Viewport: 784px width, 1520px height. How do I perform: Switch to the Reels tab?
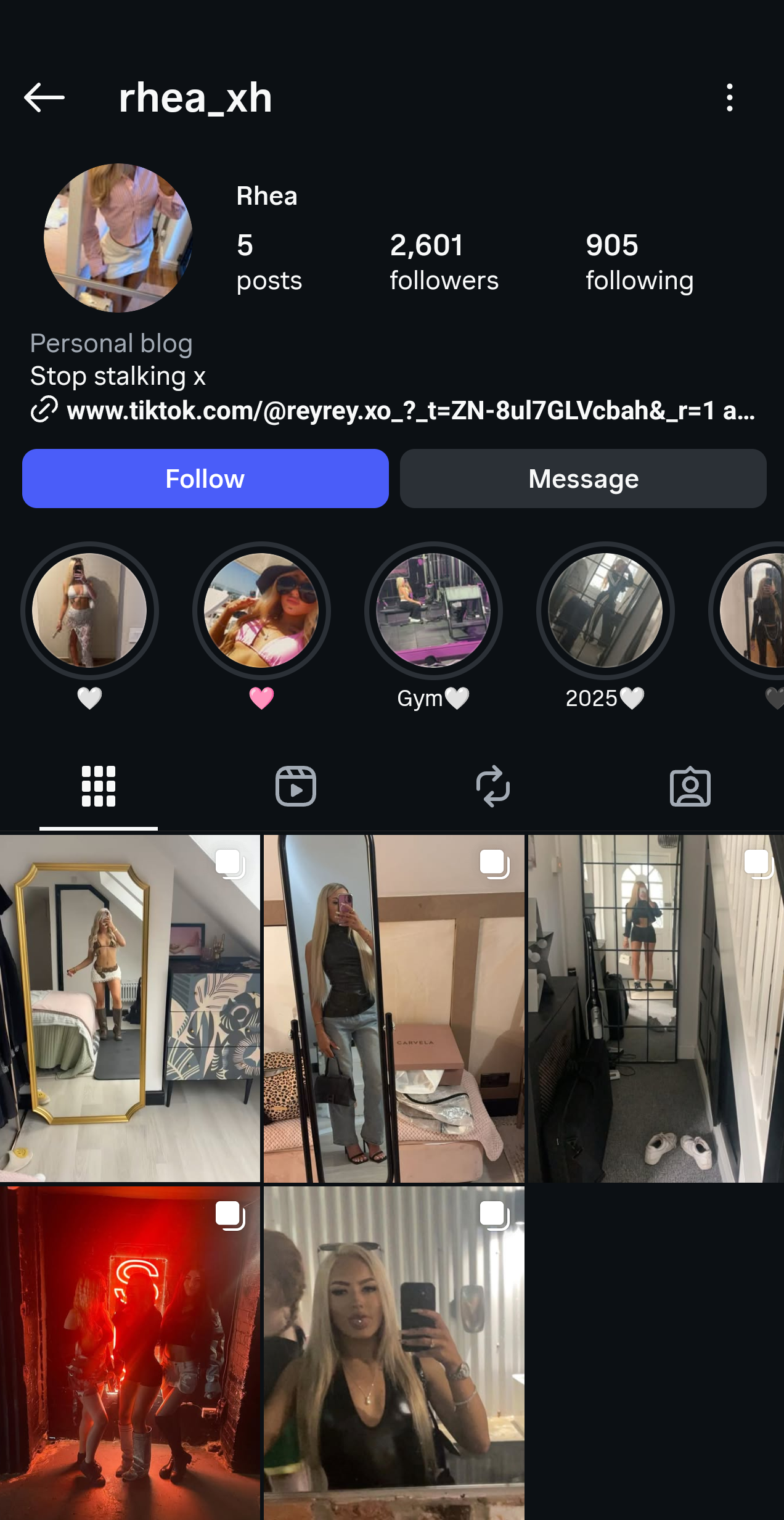coord(295,786)
